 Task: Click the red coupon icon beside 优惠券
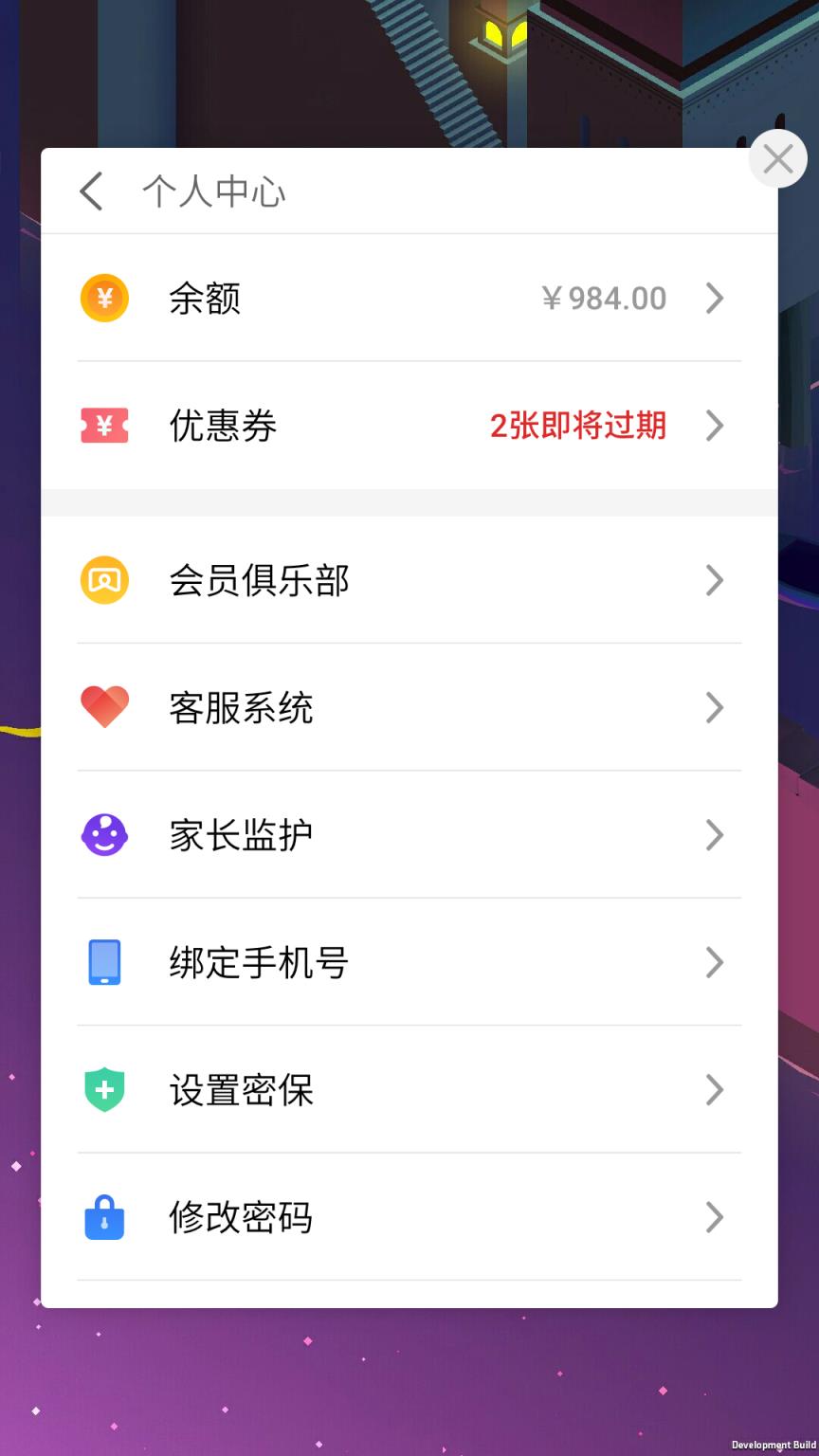coord(104,426)
